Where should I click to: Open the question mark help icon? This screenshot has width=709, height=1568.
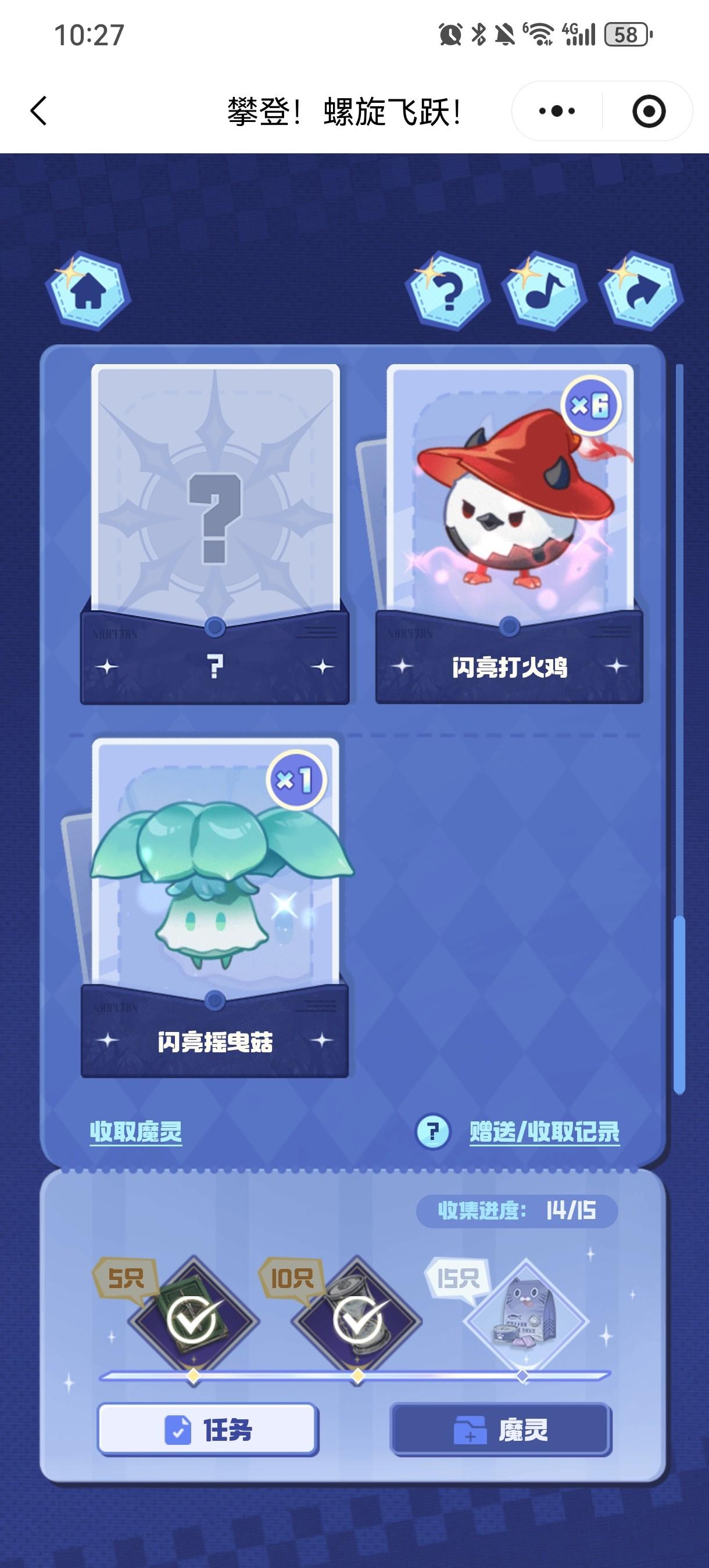[447, 292]
